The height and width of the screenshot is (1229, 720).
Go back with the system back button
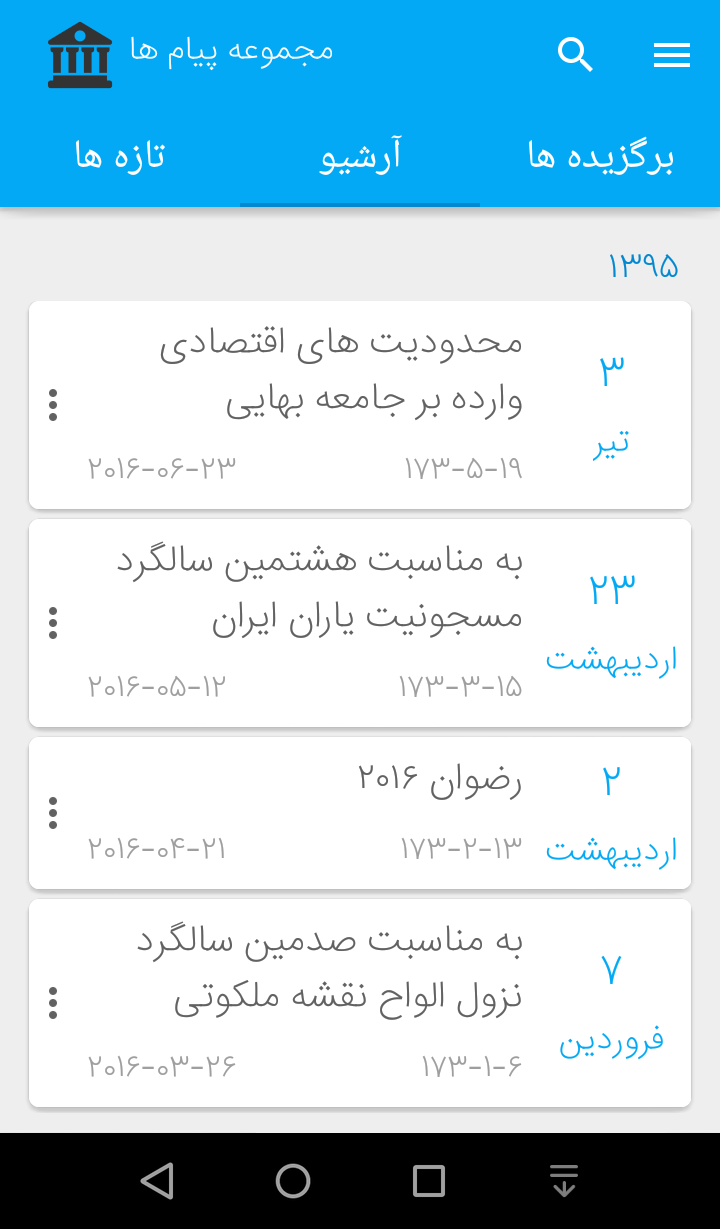(157, 1181)
